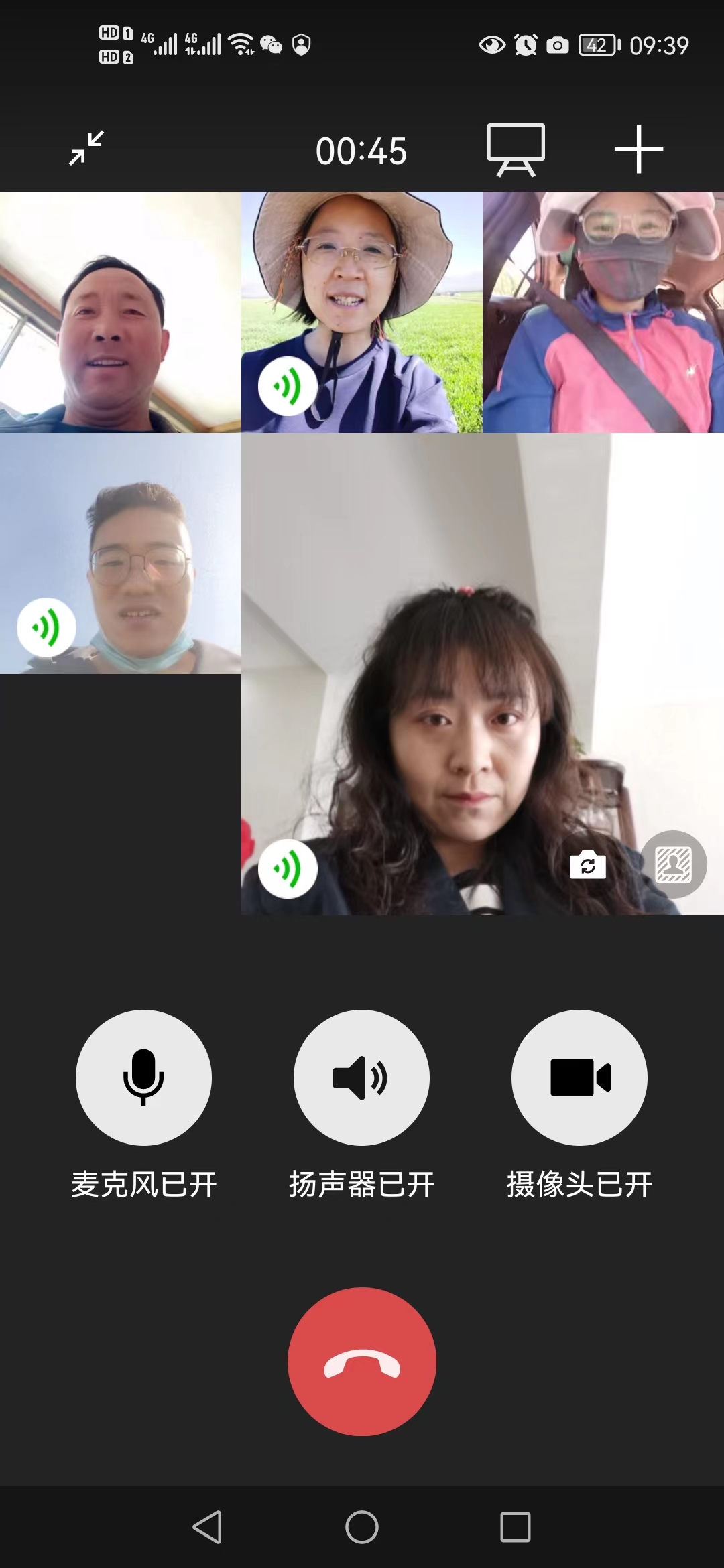This screenshot has height=1568, width=724.
Task: Flip the camera with the switch icon
Action: click(588, 865)
